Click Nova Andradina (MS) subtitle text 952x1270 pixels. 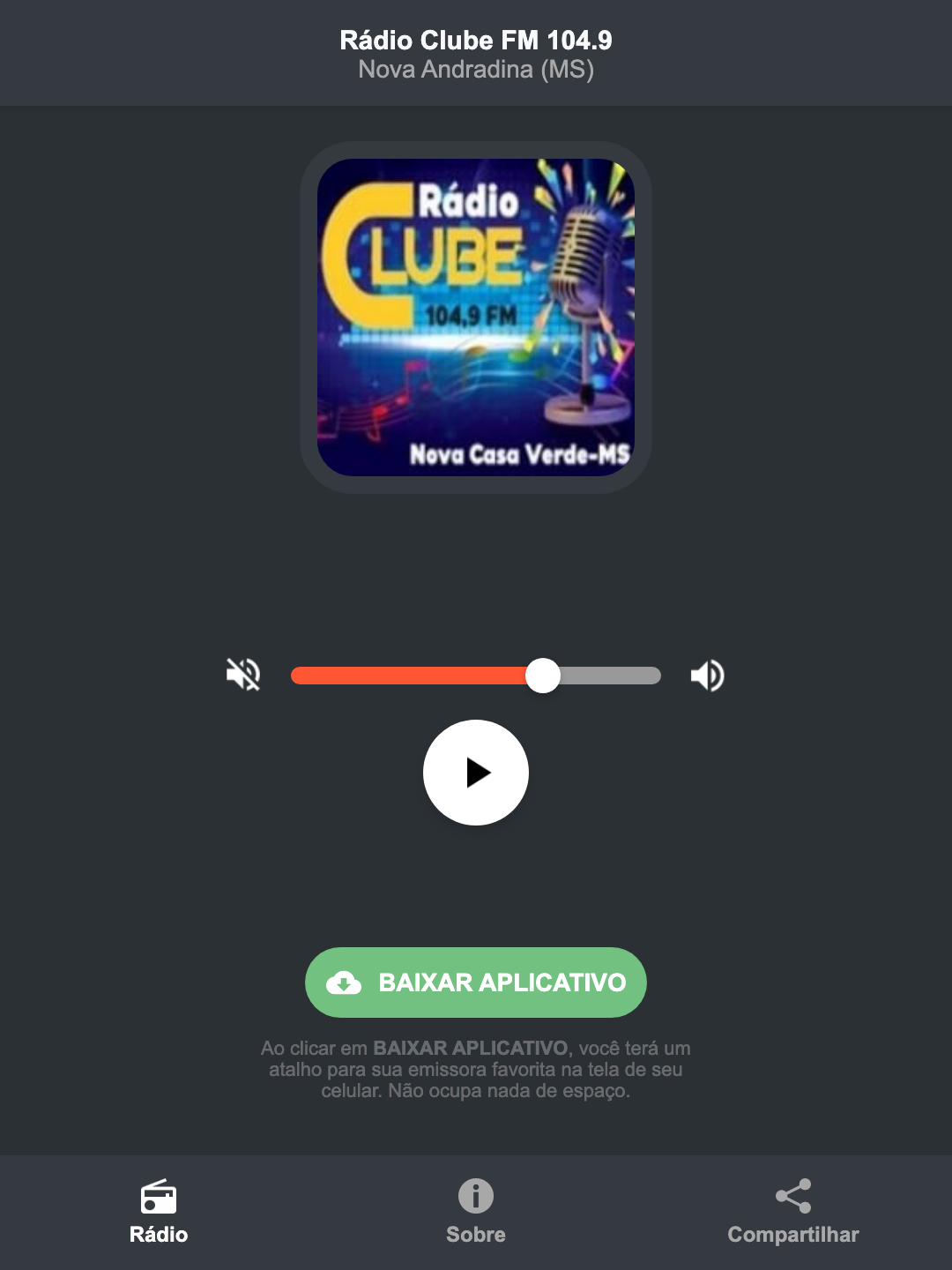[475, 71]
